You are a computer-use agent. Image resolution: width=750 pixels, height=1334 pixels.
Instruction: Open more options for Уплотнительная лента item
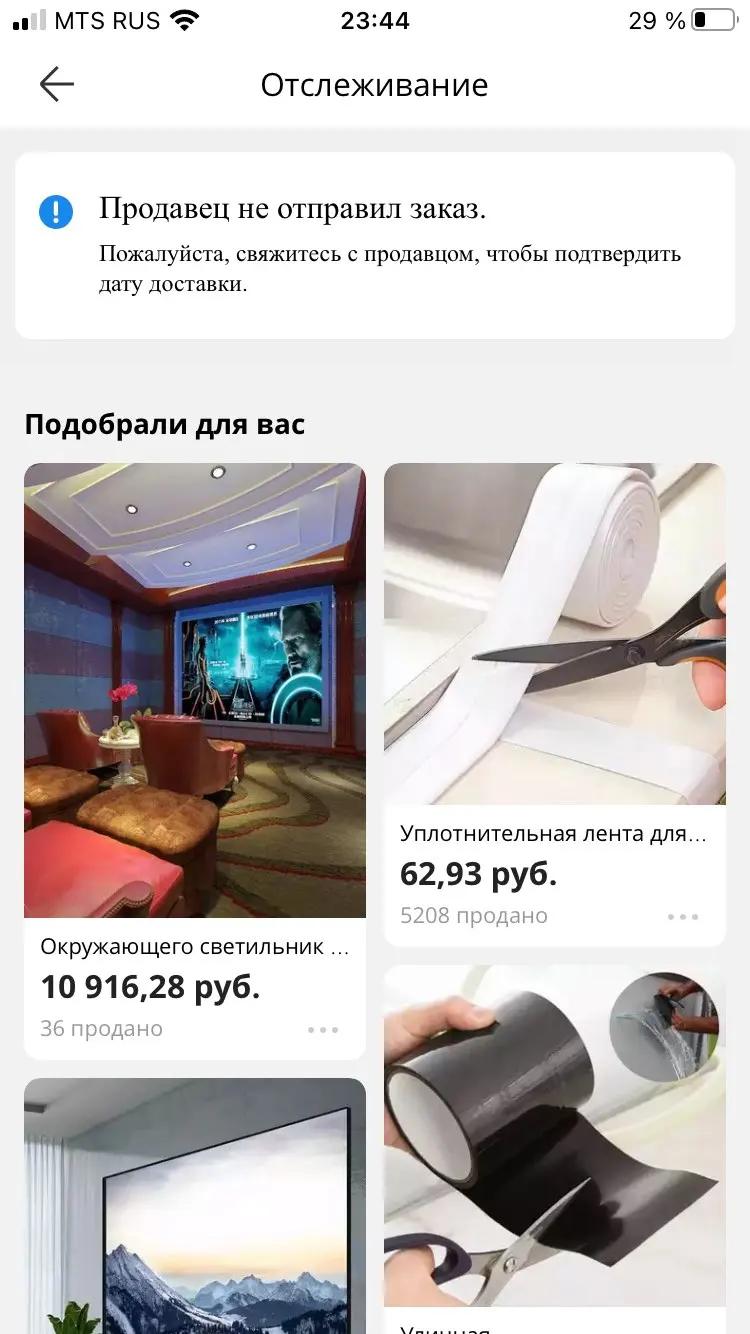click(683, 916)
